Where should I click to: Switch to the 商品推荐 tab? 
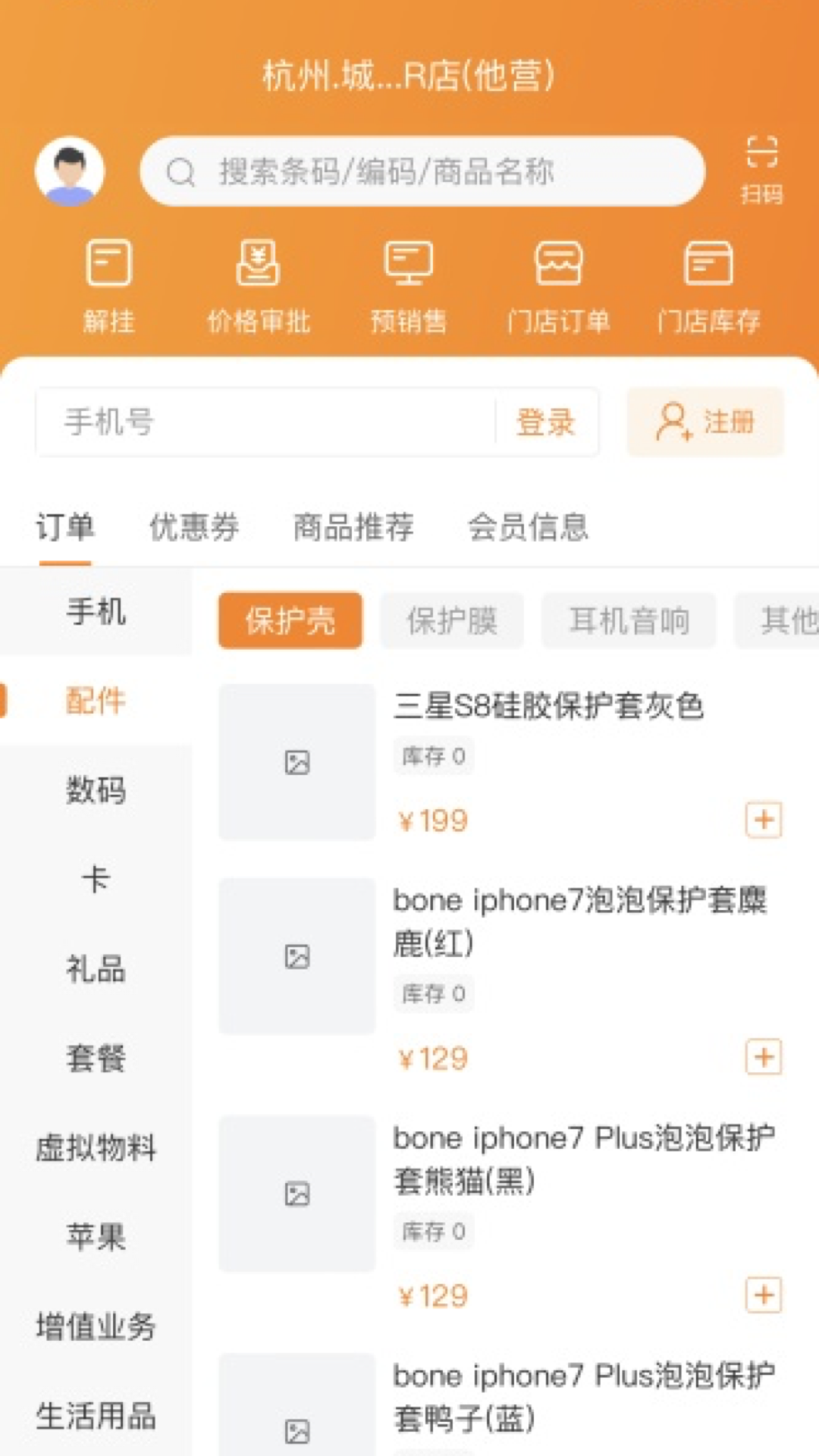coord(353,526)
